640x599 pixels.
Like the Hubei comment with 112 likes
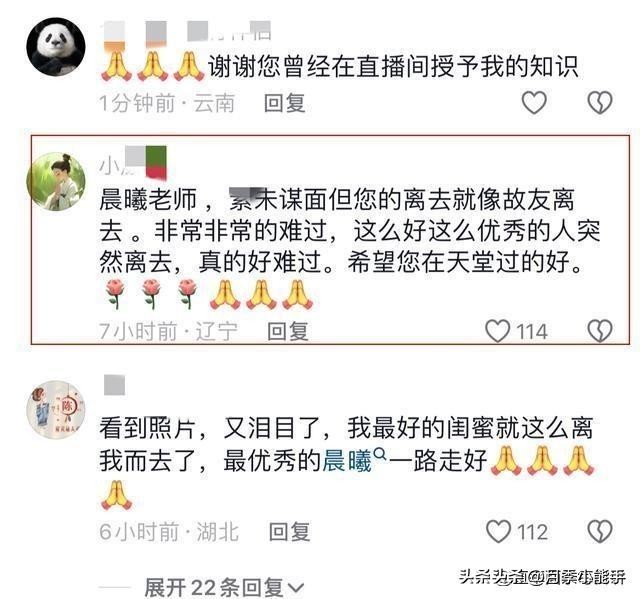pos(498,531)
